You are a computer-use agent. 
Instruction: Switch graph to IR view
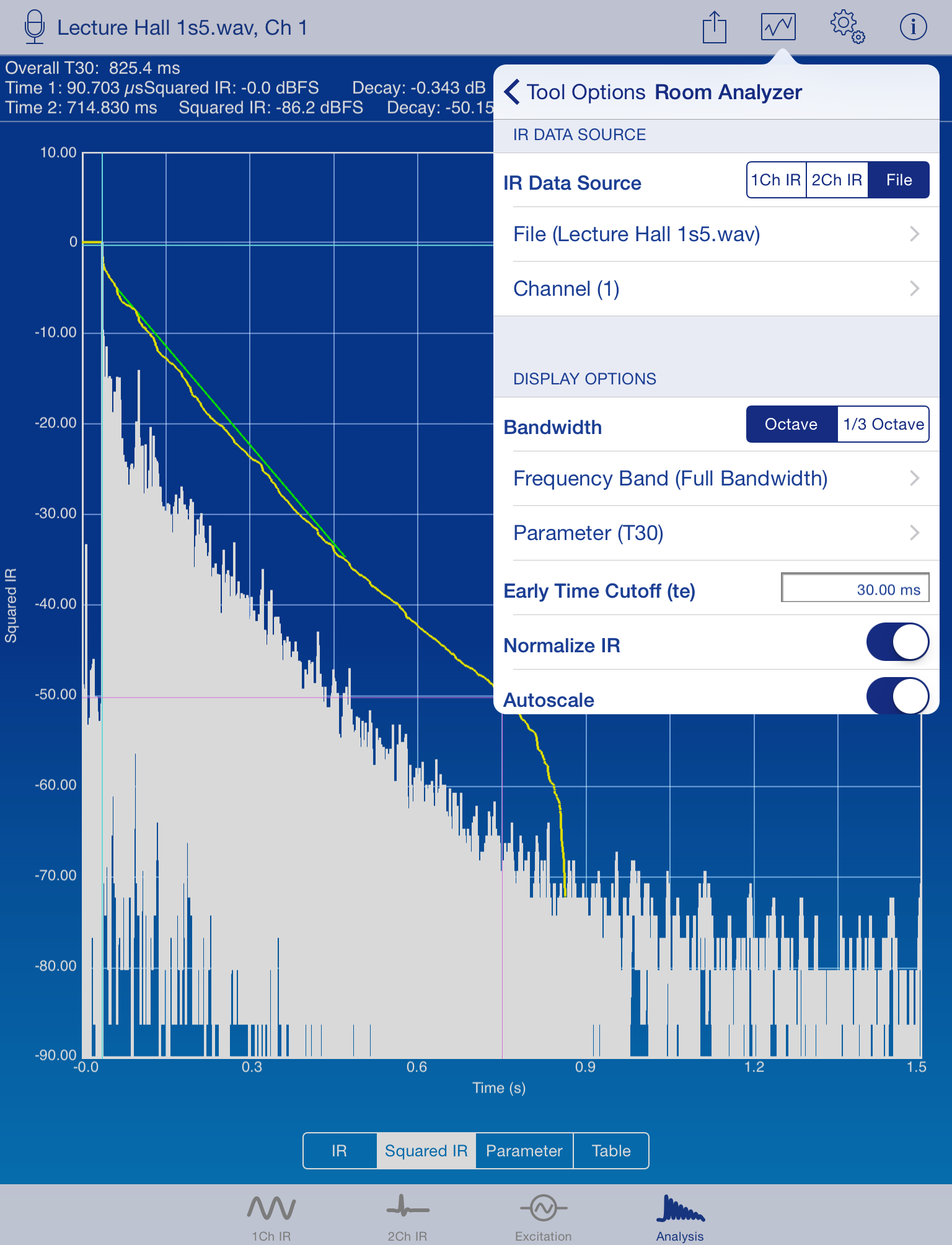pyautogui.click(x=339, y=1151)
